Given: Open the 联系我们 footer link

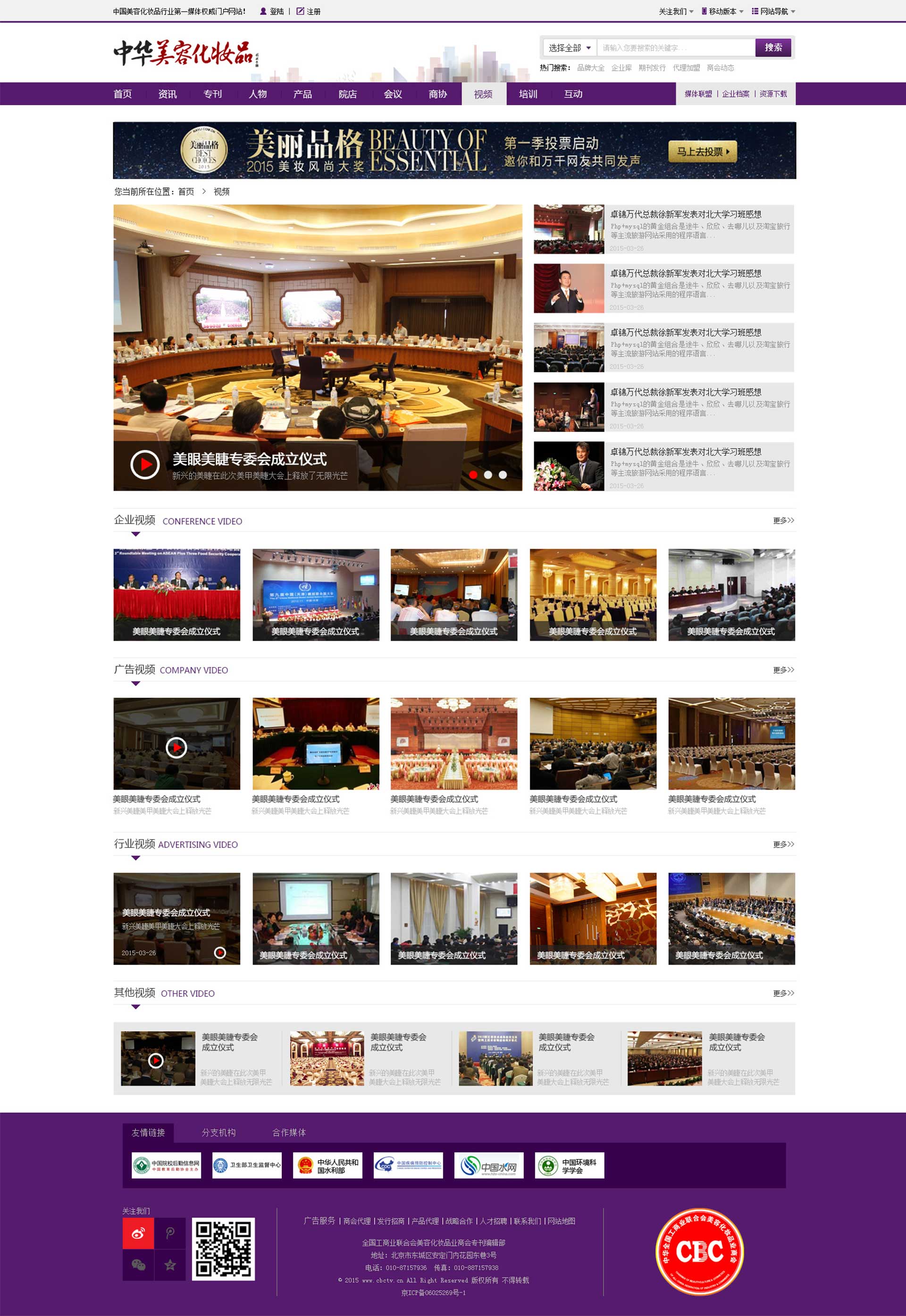Looking at the screenshot, I should pyautogui.click(x=527, y=1221).
